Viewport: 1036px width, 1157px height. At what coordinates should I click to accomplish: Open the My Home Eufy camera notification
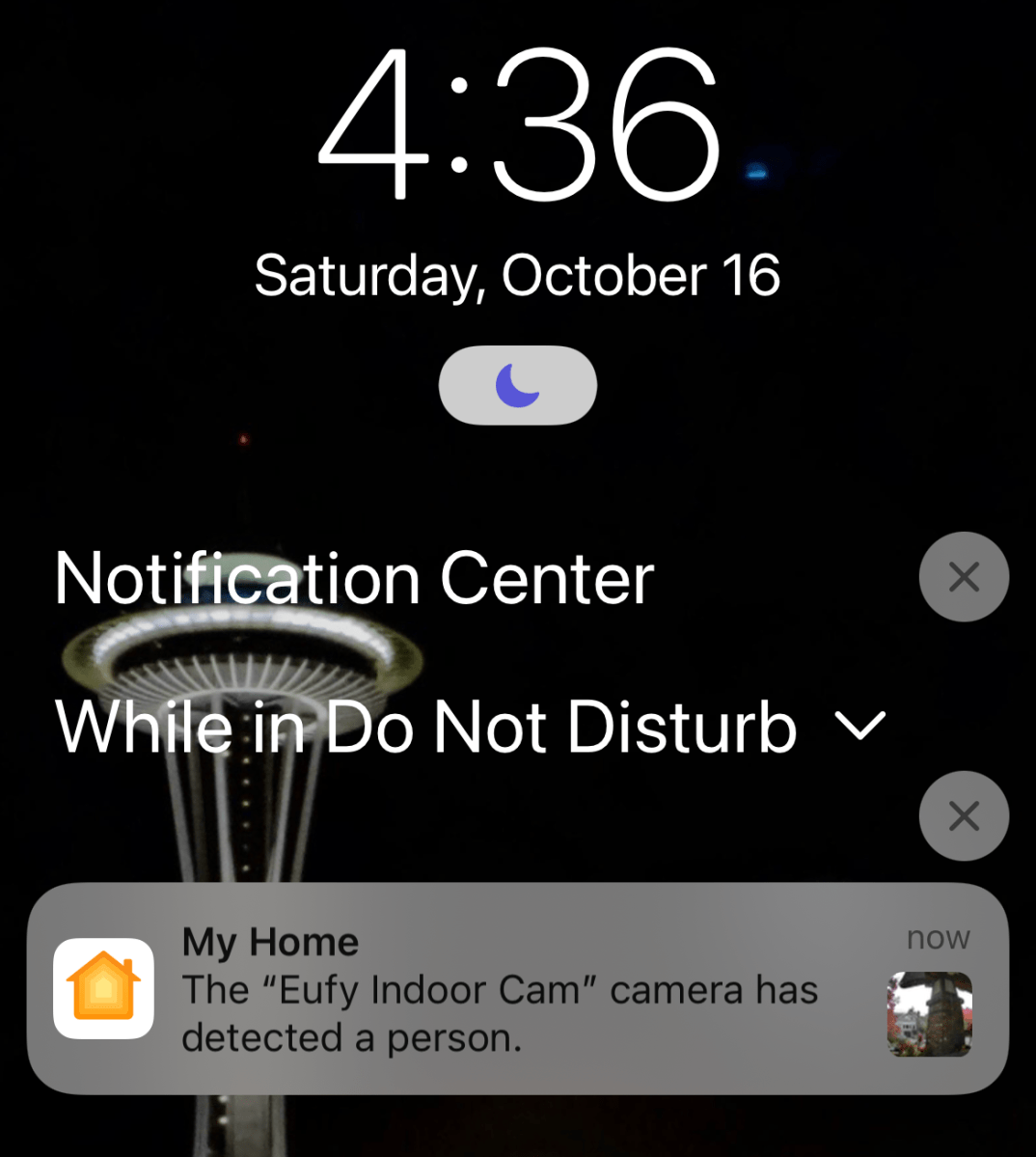tap(518, 988)
